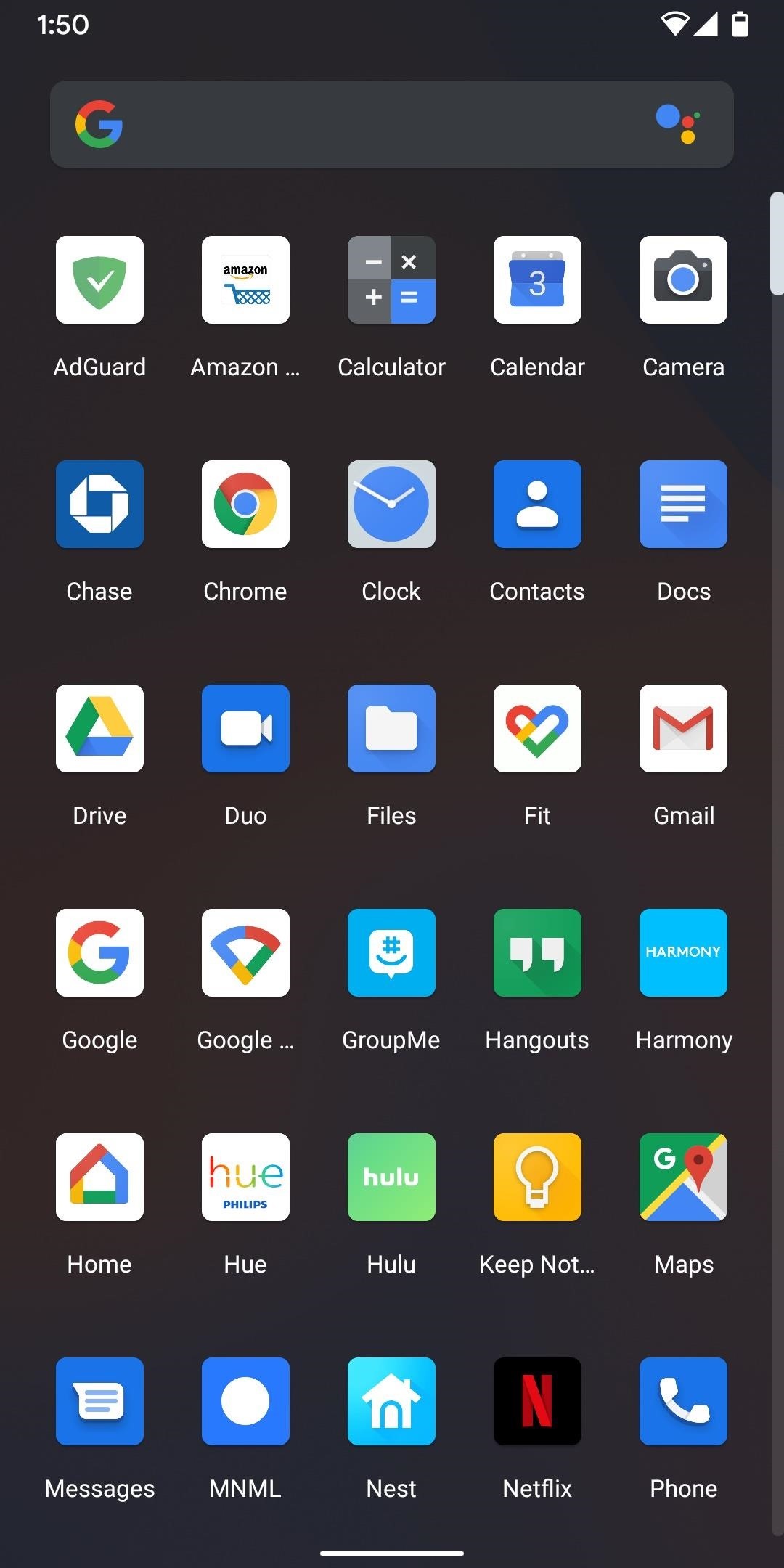This screenshot has height=1568, width=784.
Task: Open the Phone dialer
Action: click(x=683, y=1401)
